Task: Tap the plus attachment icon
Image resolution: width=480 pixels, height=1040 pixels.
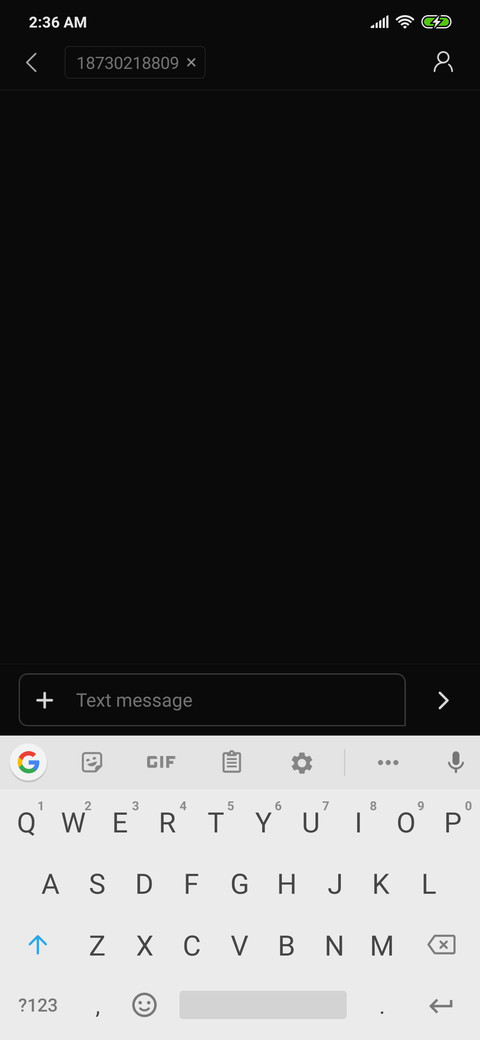Action: point(44,700)
